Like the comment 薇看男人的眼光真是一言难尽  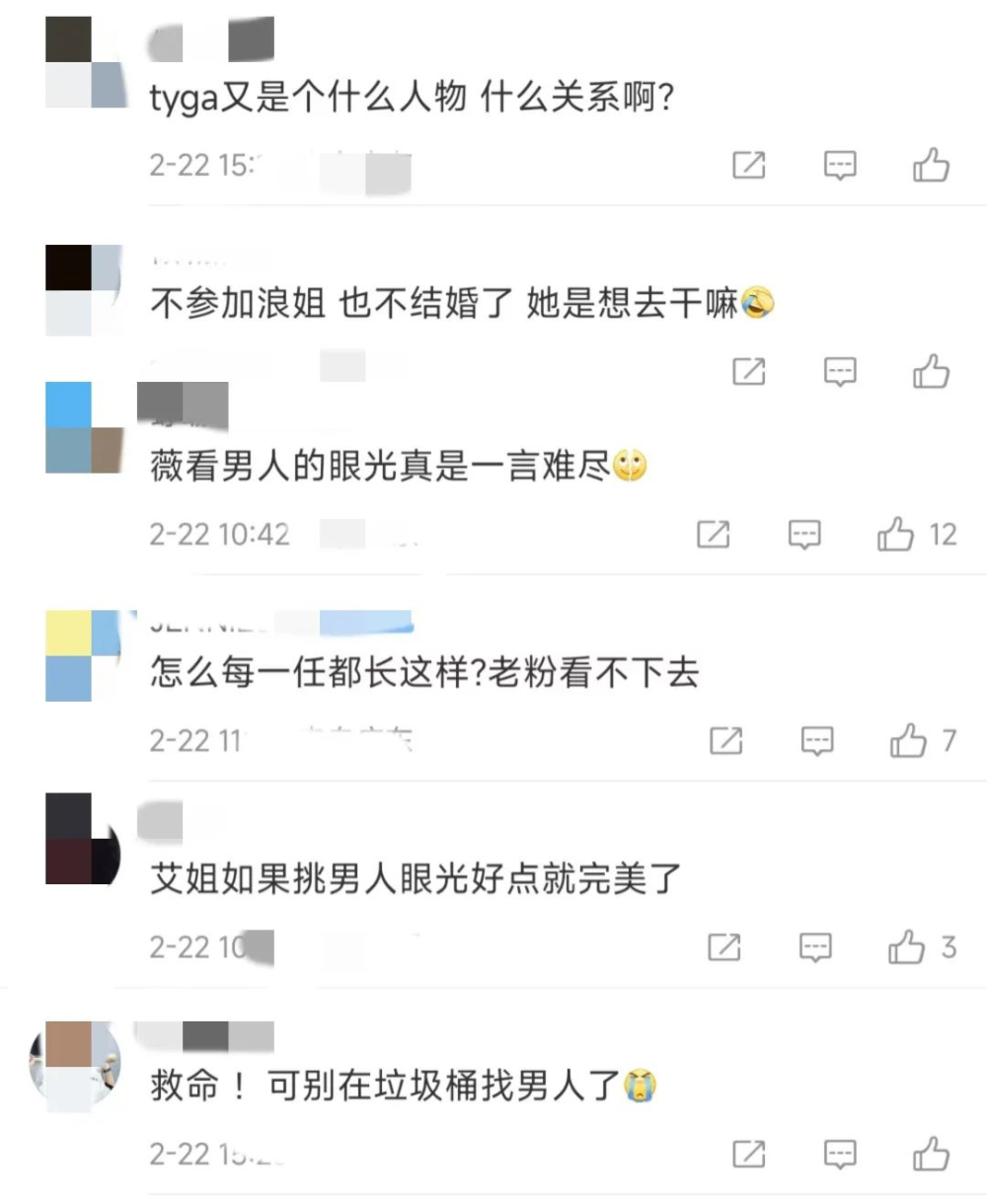896,535
